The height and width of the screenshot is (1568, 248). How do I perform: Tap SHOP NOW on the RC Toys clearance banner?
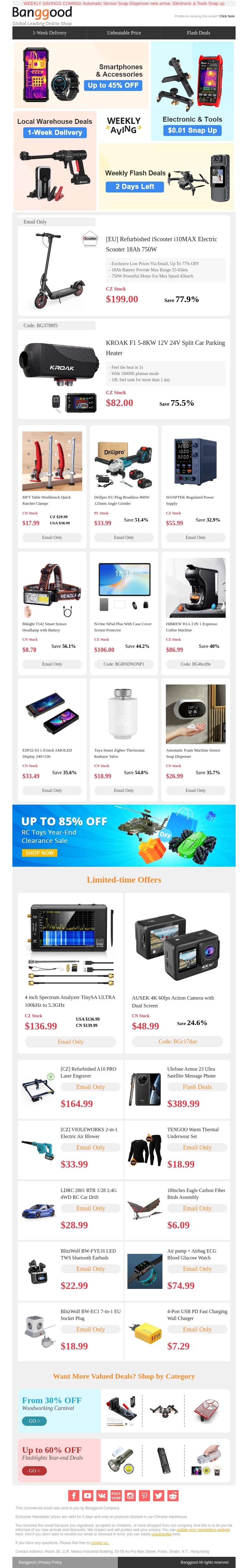pos(40,853)
